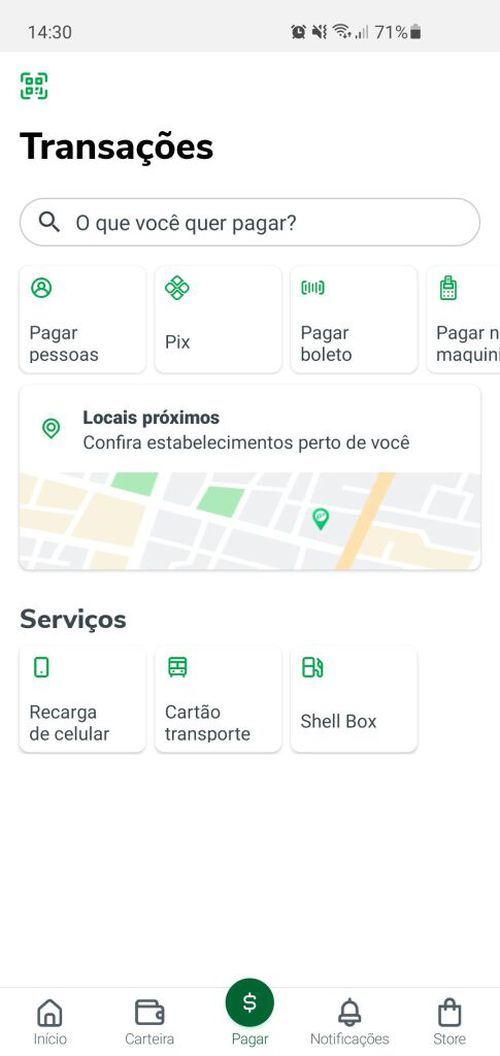Open the QR code scanner

coord(34,86)
